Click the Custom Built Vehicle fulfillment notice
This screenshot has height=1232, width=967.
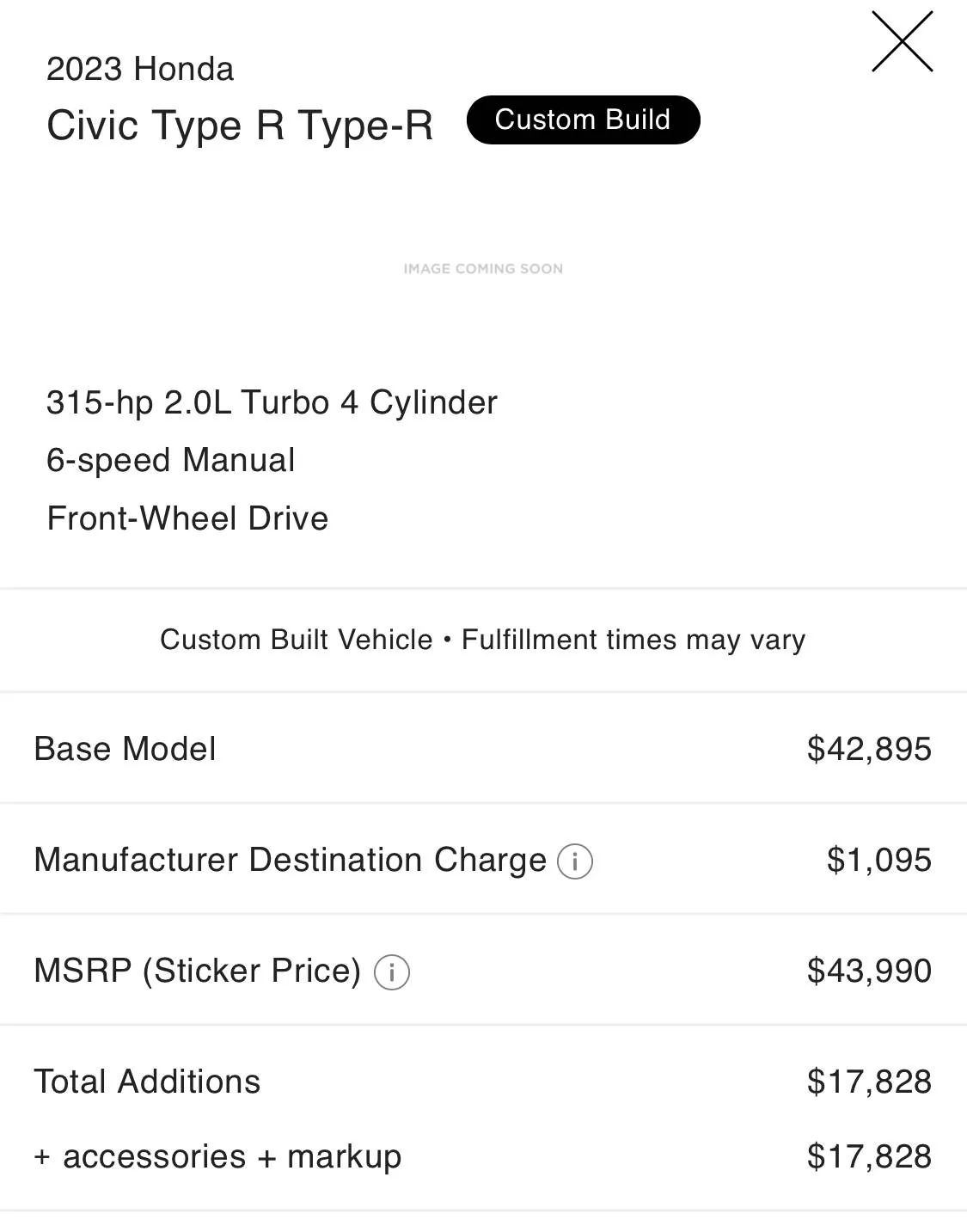482,640
